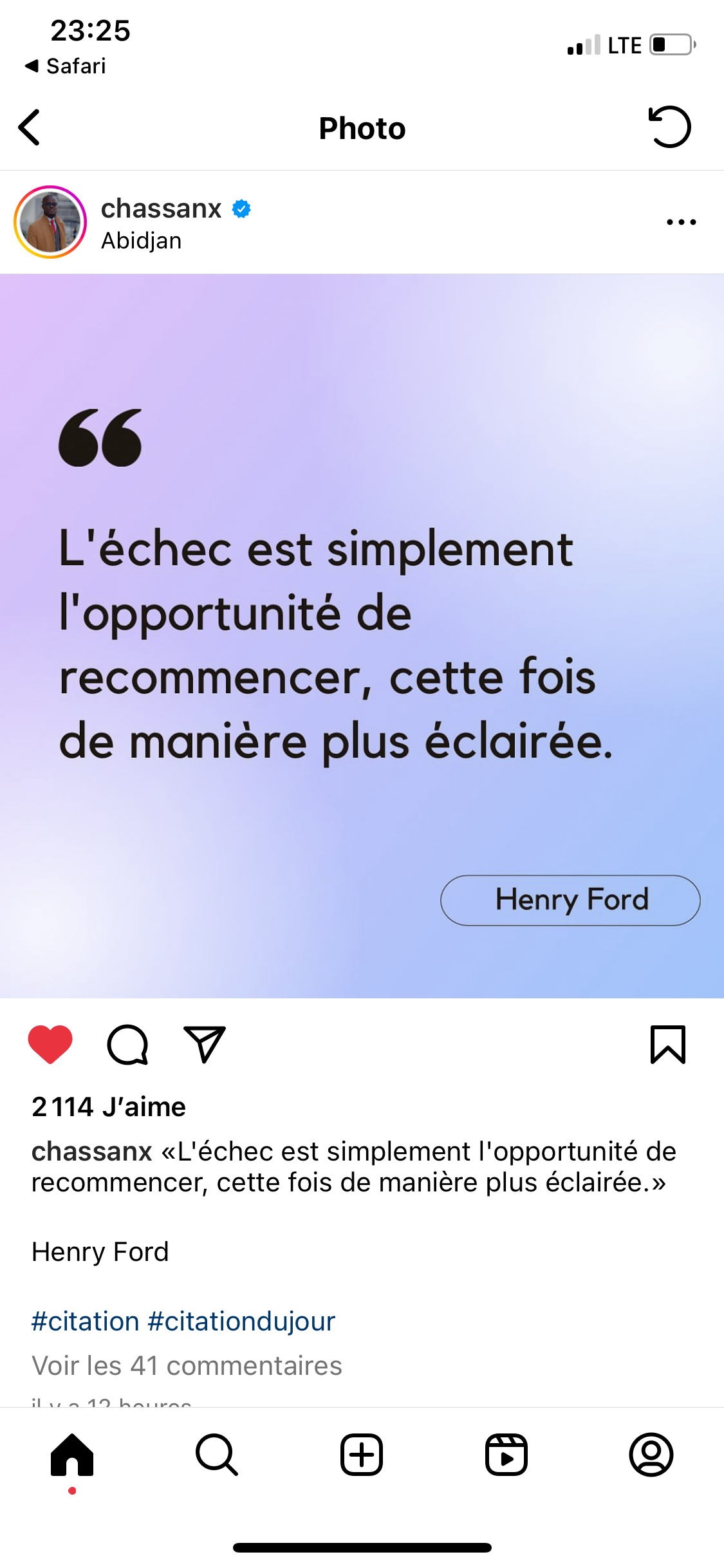Open the three-dot options for the post
724x1568 pixels.
tap(681, 222)
